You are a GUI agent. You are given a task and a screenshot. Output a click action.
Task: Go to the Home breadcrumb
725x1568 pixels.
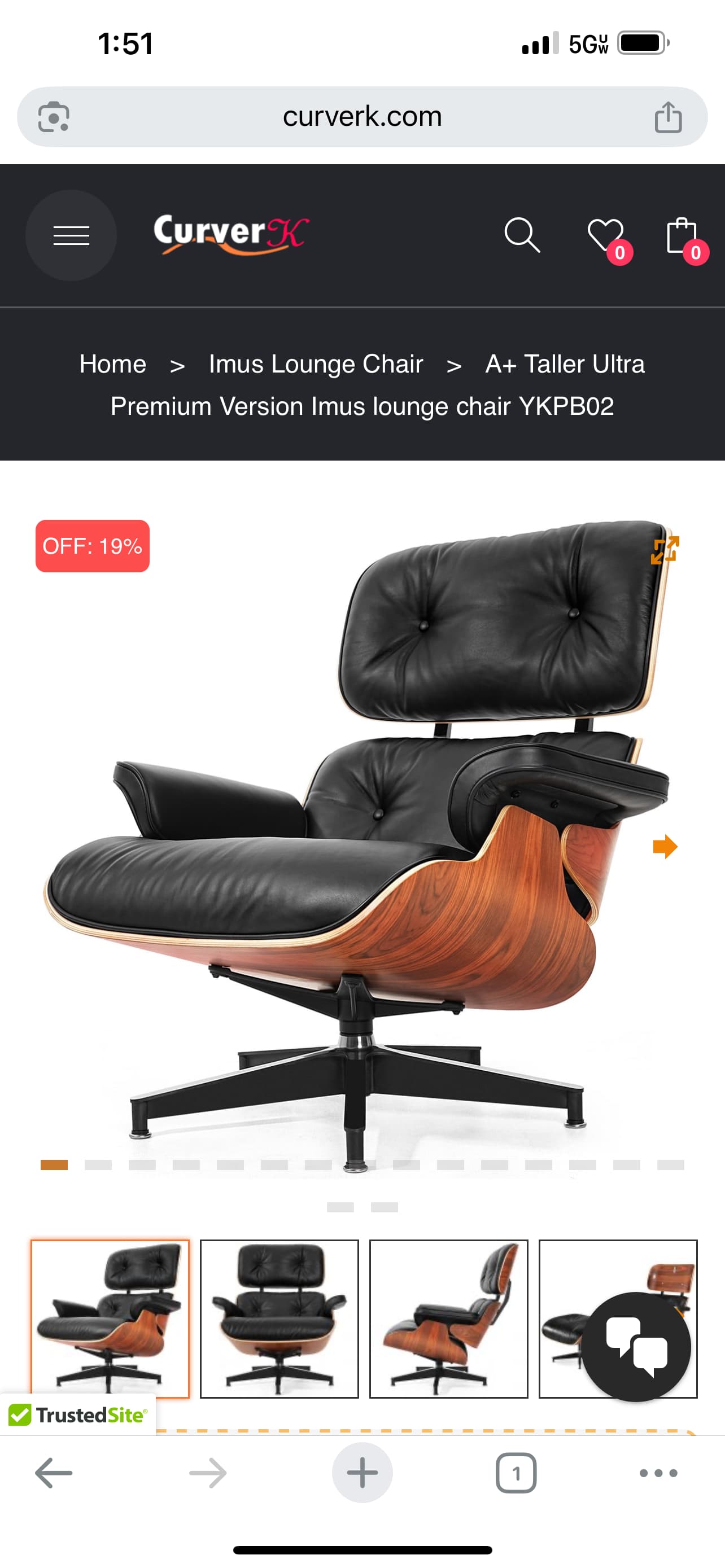(x=112, y=364)
